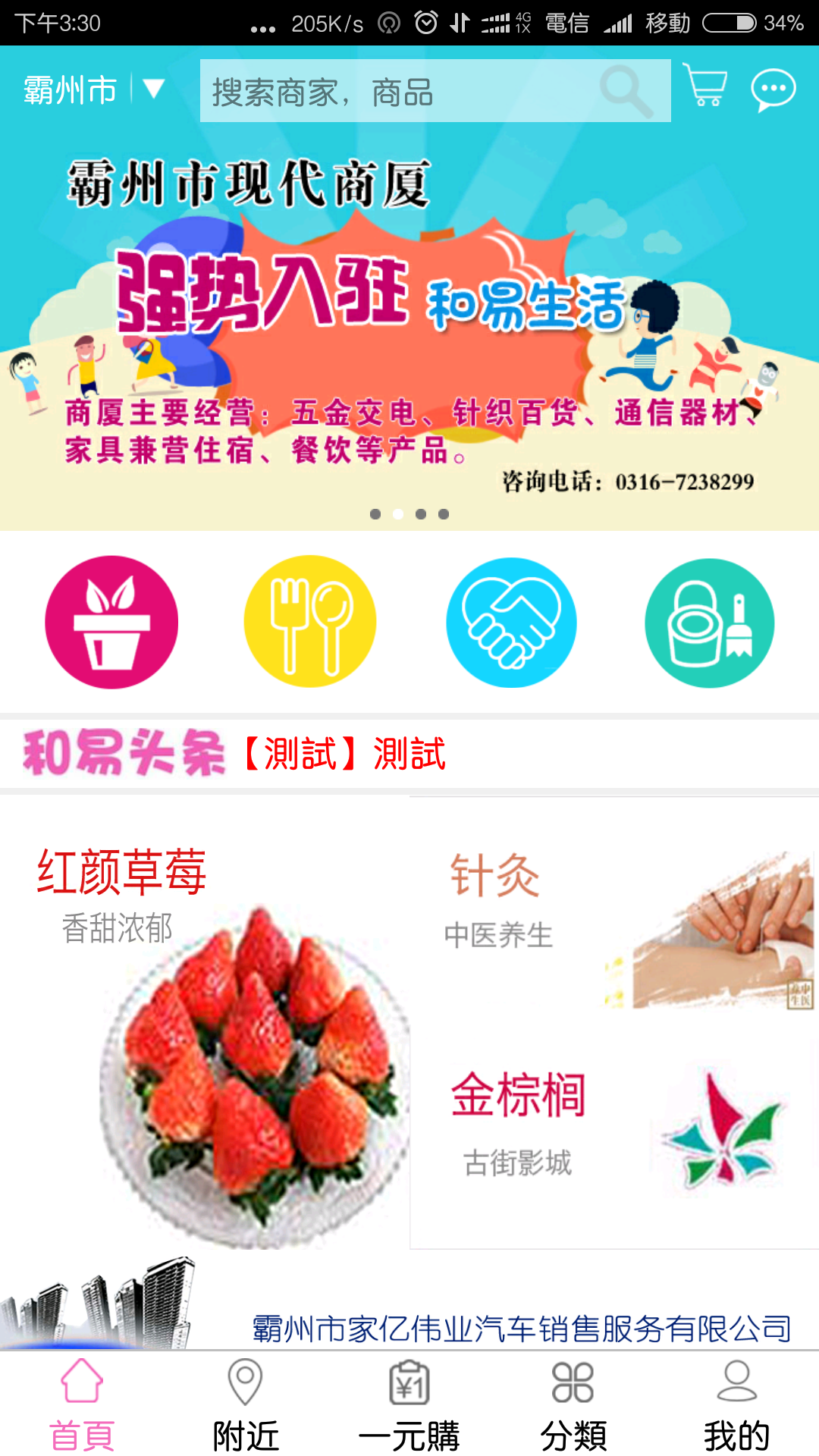
Task: Open the blue handshake heart category
Action: pos(511,622)
